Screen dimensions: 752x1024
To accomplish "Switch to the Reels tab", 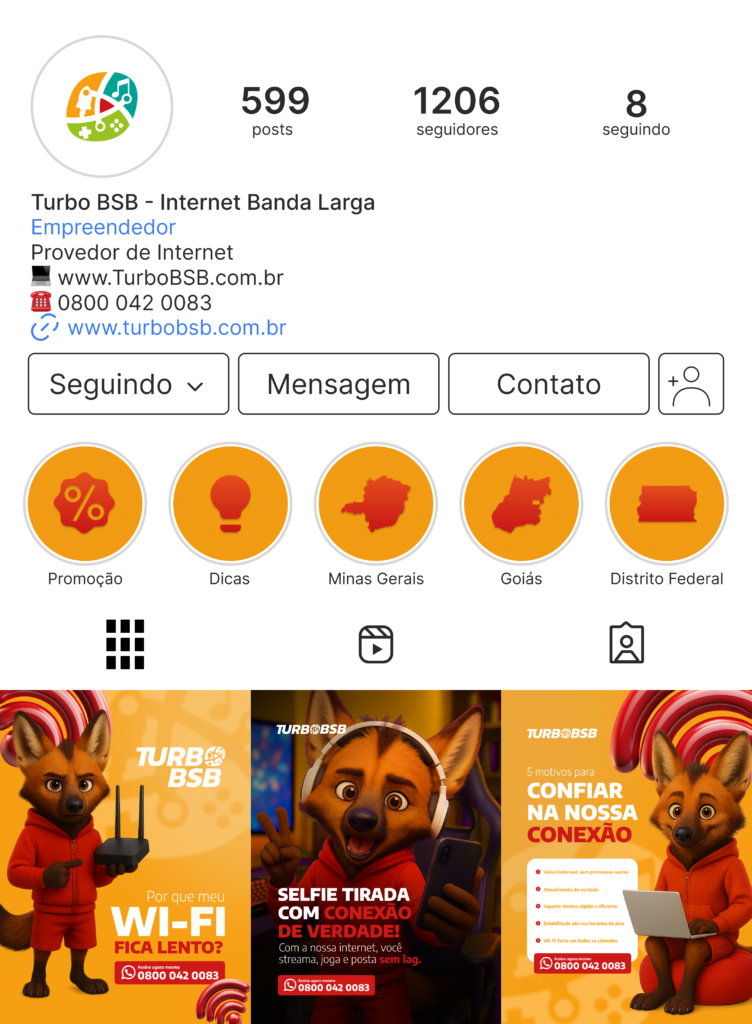I will [376, 644].
